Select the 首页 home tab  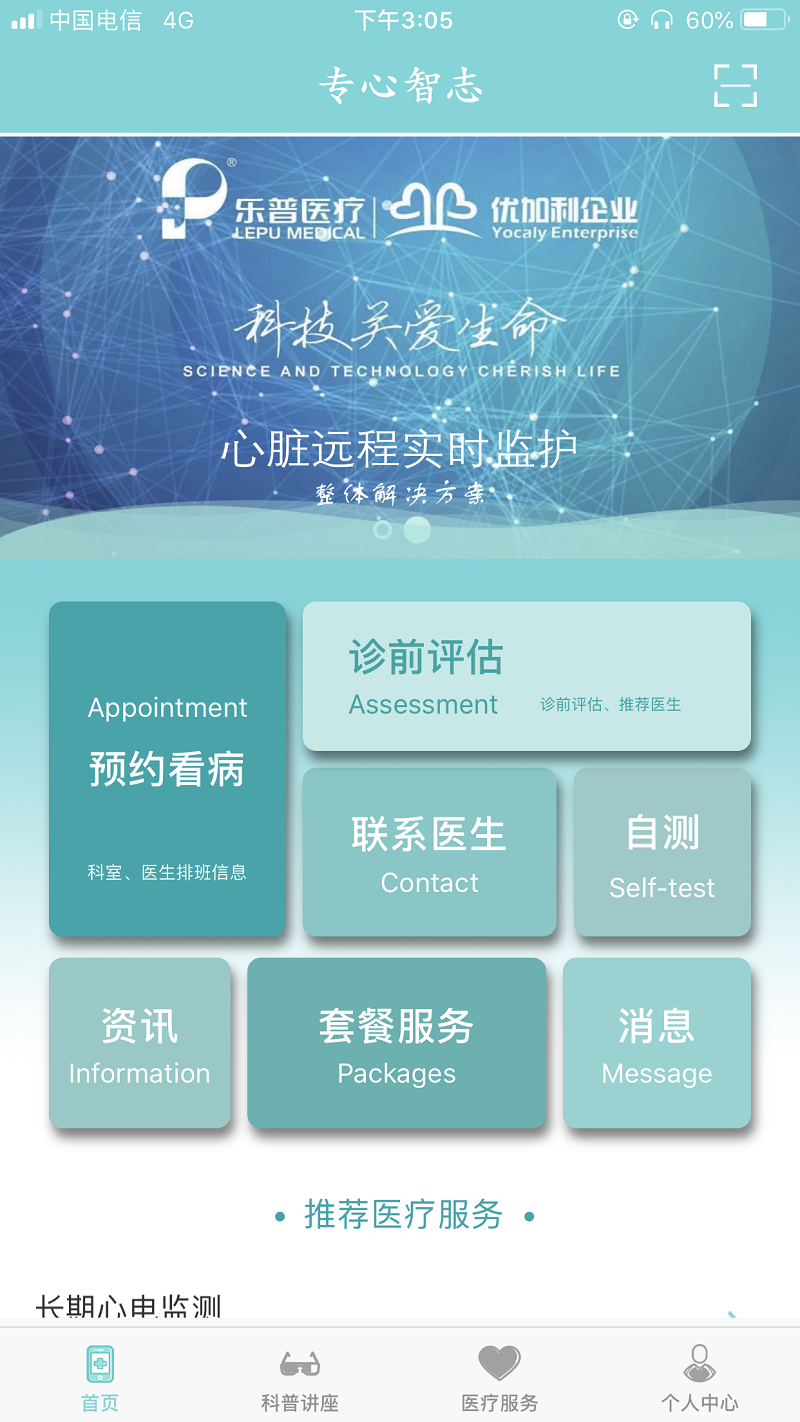tap(100, 1378)
